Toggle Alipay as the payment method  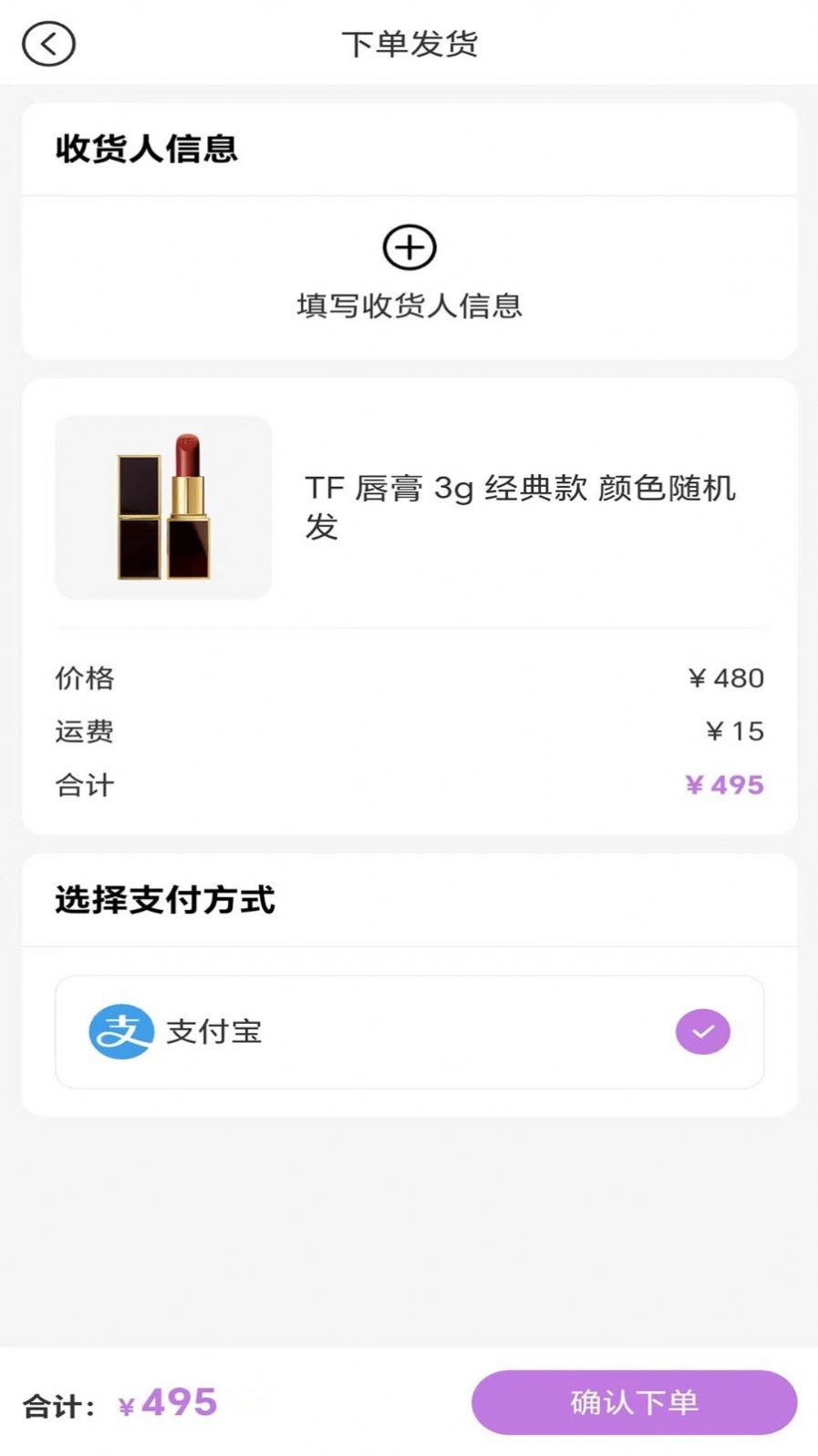point(410,1031)
